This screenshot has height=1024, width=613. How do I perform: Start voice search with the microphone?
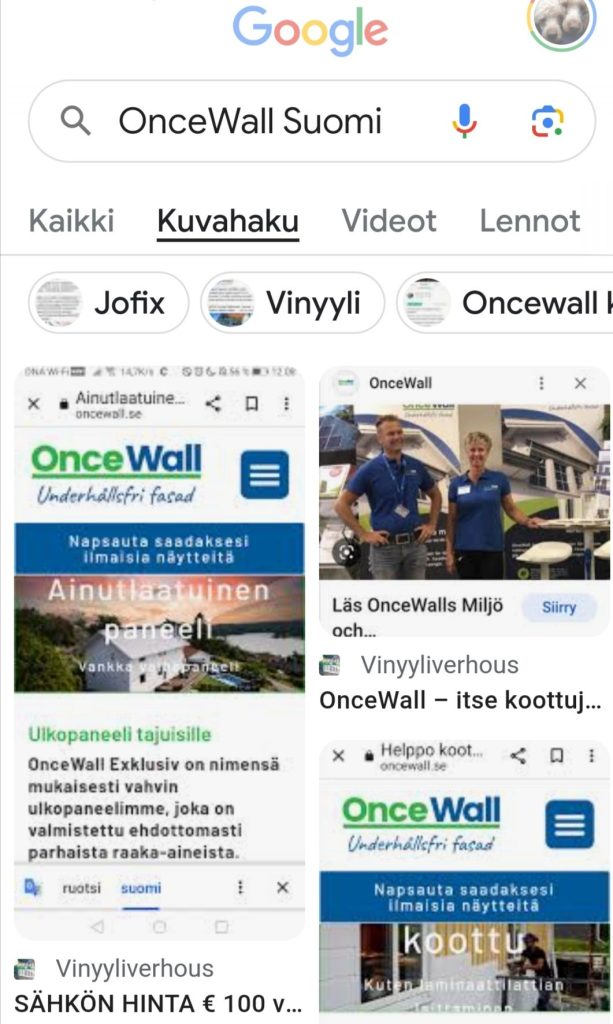coord(464,122)
